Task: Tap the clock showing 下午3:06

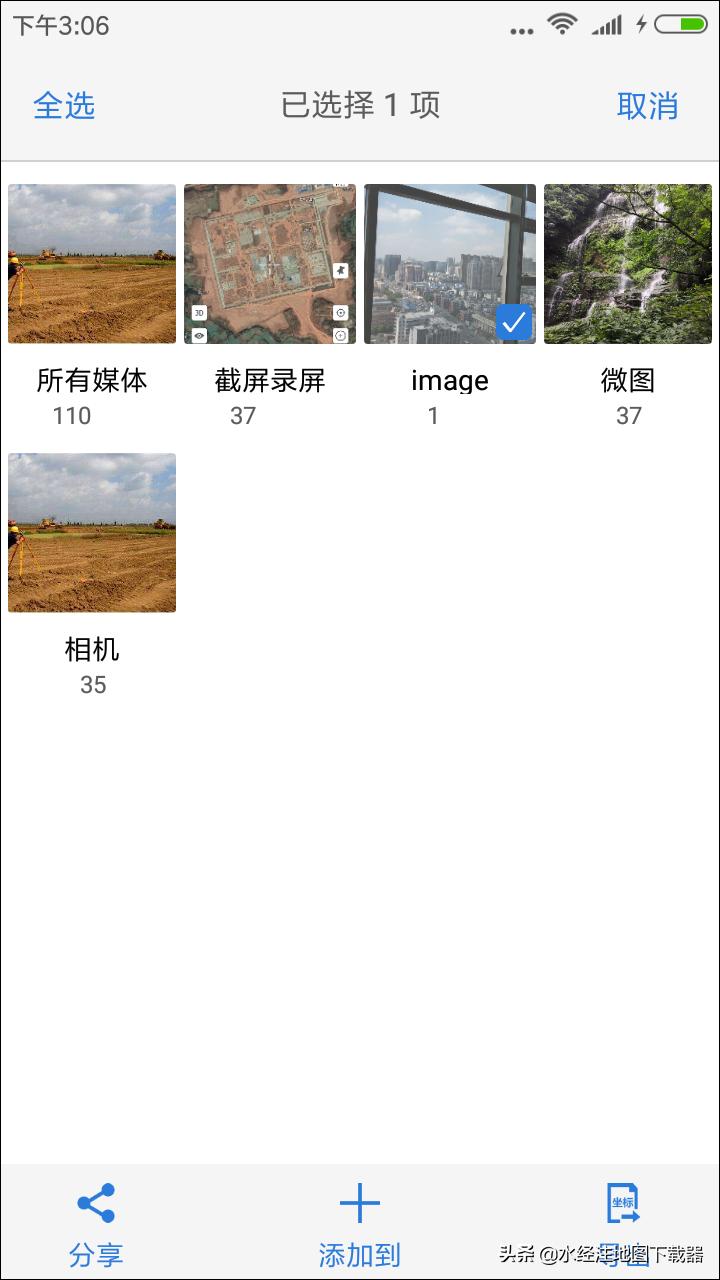Action: click(x=57, y=25)
